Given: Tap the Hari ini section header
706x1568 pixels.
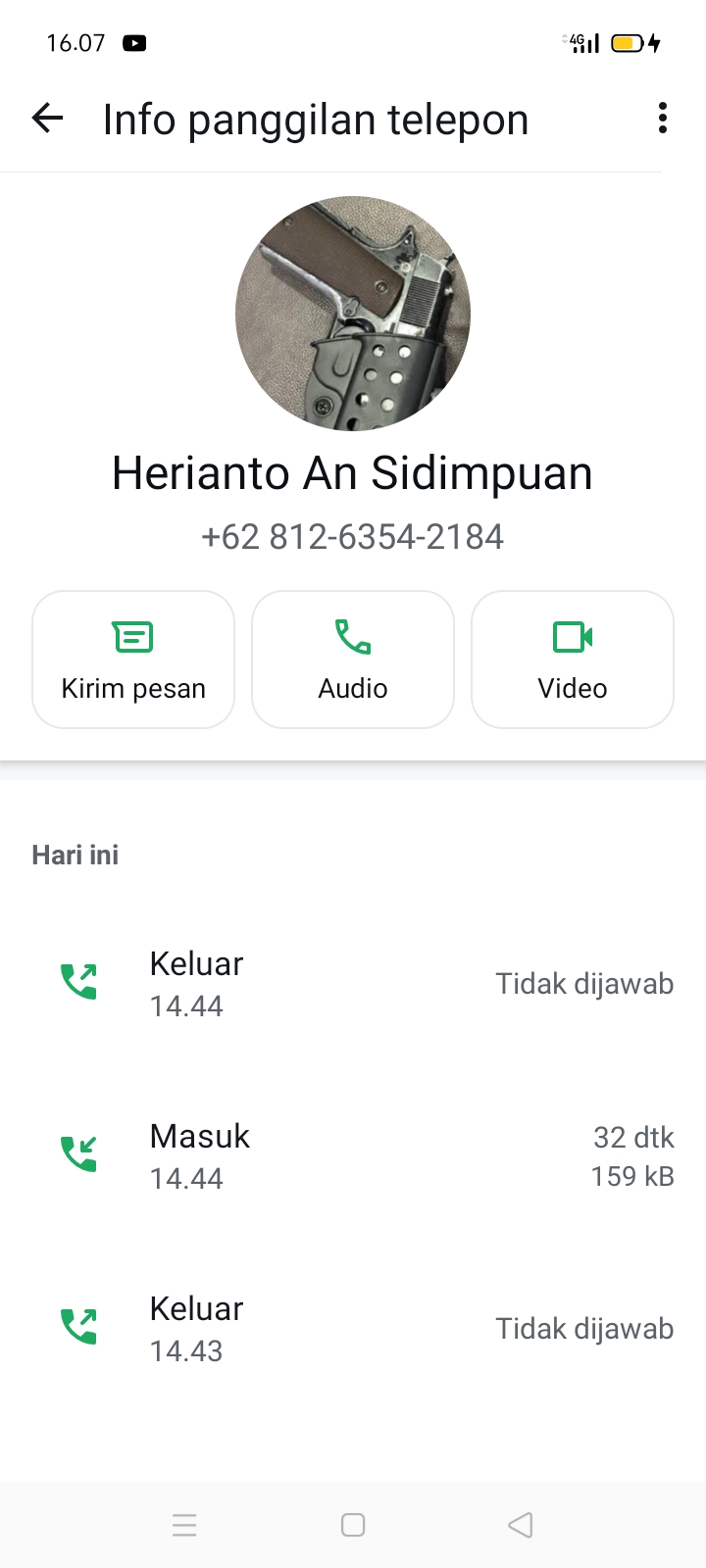Looking at the screenshot, I should [74, 854].
